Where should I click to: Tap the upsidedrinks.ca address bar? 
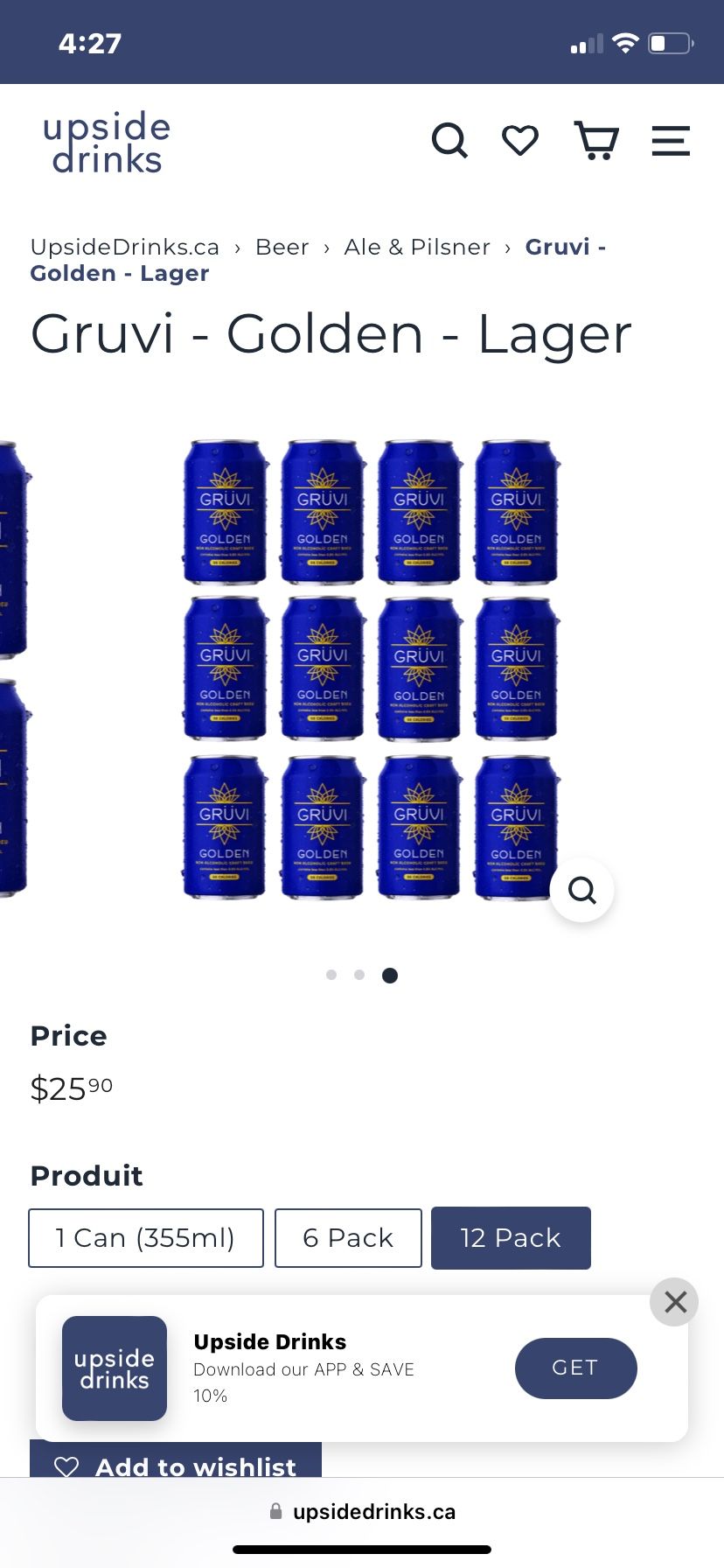(362, 1512)
